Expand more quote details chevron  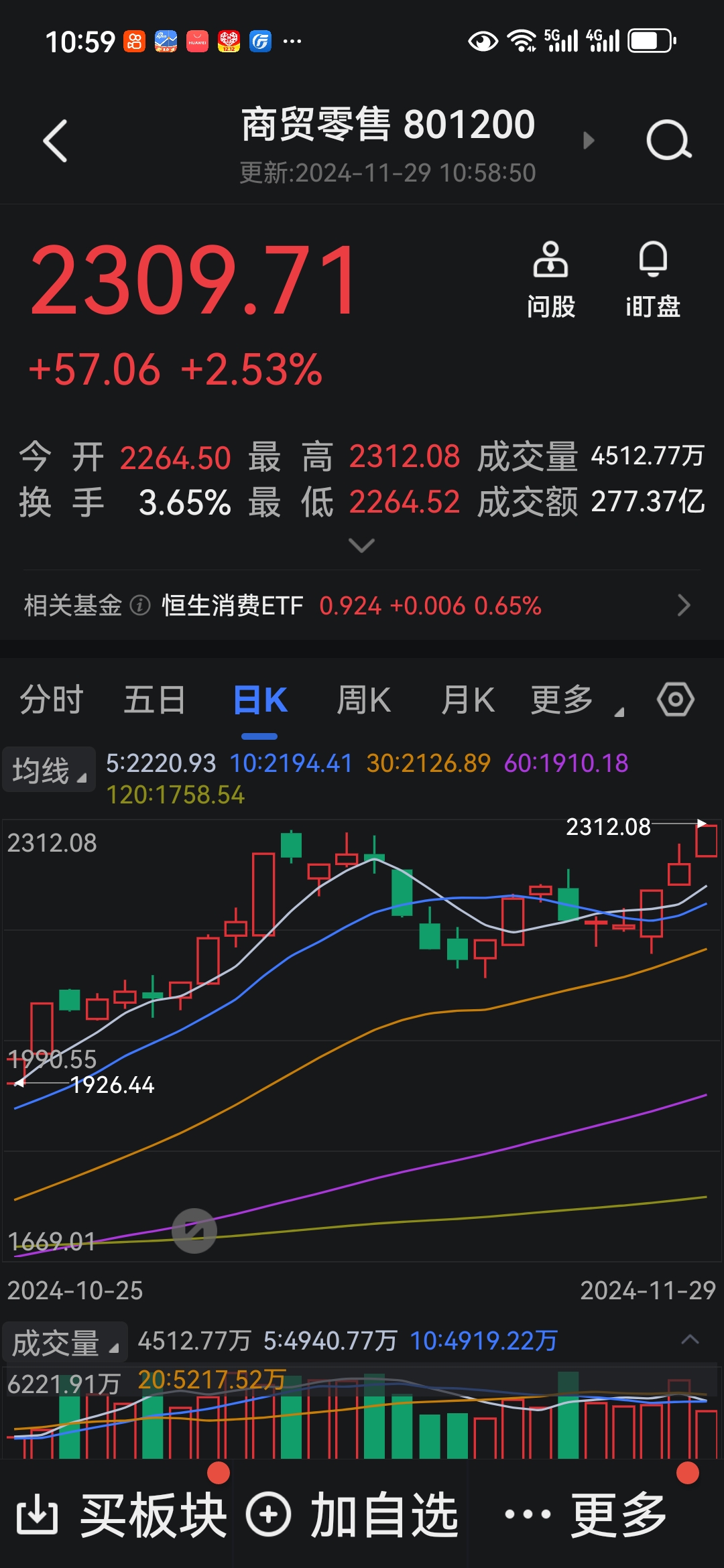pos(362,545)
